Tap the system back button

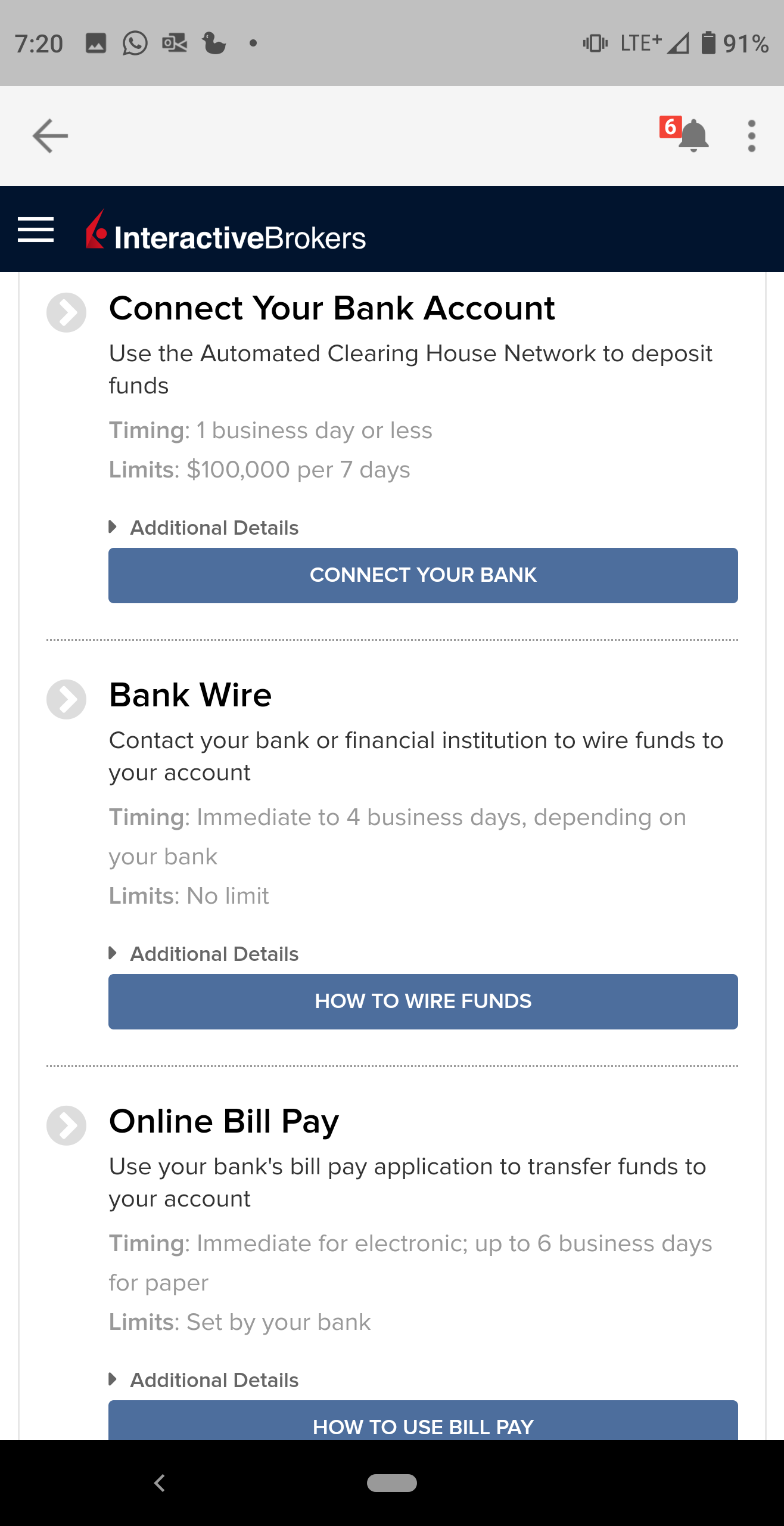pyautogui.click(x=160, y=1482)
